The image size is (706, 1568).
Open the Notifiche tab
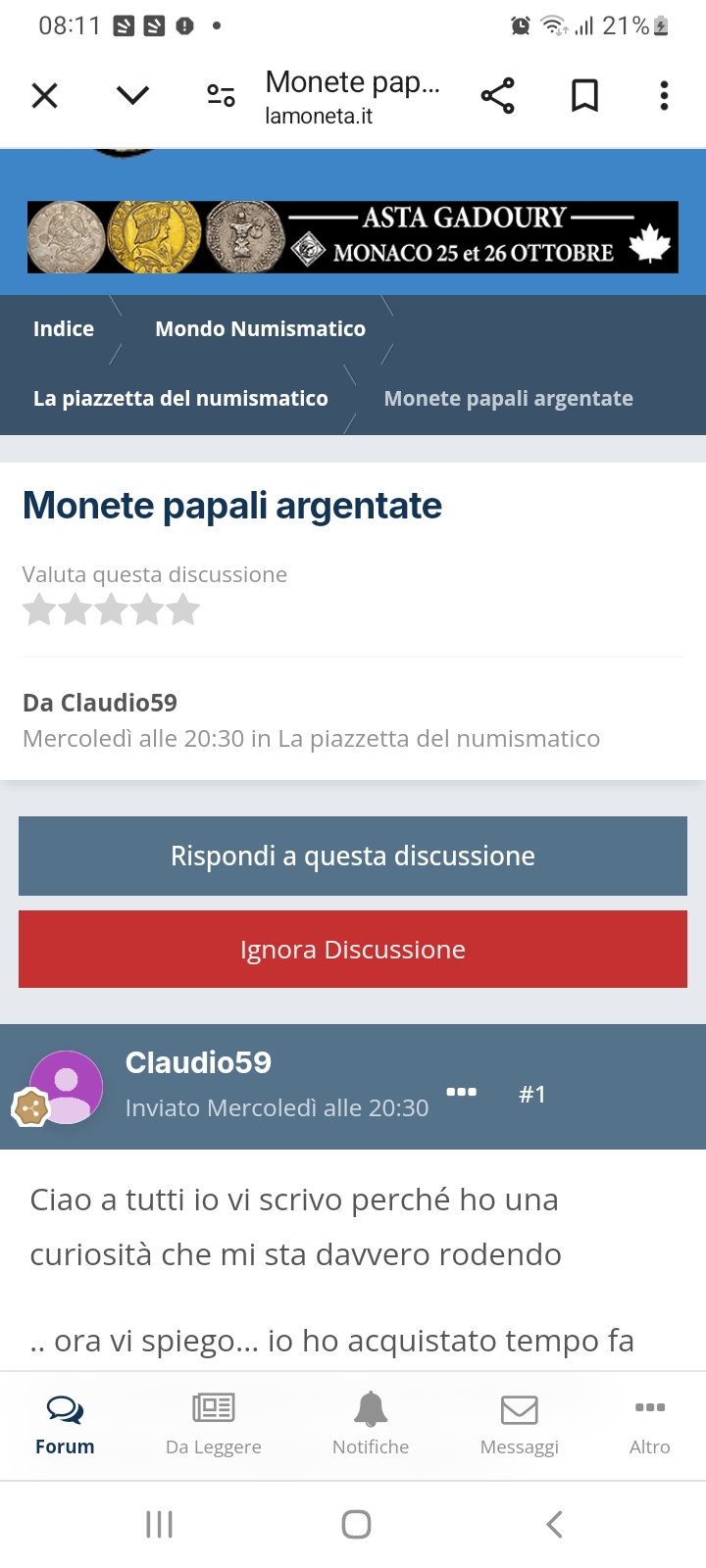pos(371,1424)
